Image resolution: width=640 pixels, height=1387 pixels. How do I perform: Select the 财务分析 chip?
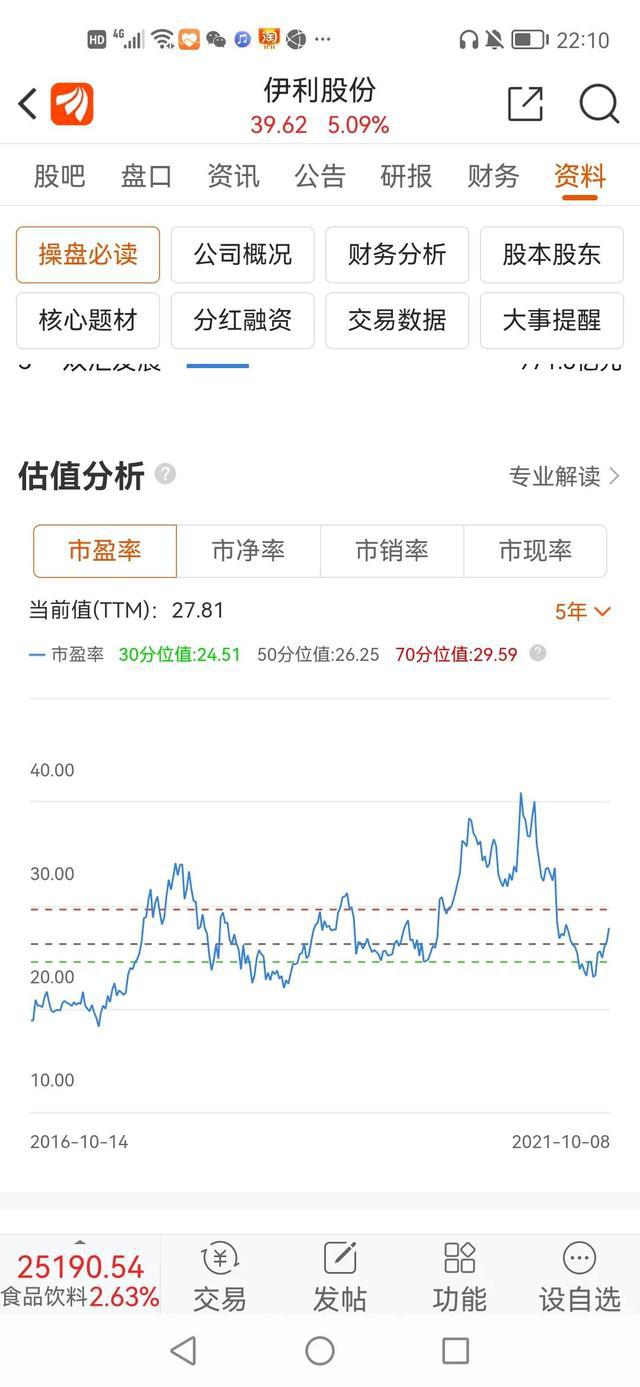(x=397, y=254)
